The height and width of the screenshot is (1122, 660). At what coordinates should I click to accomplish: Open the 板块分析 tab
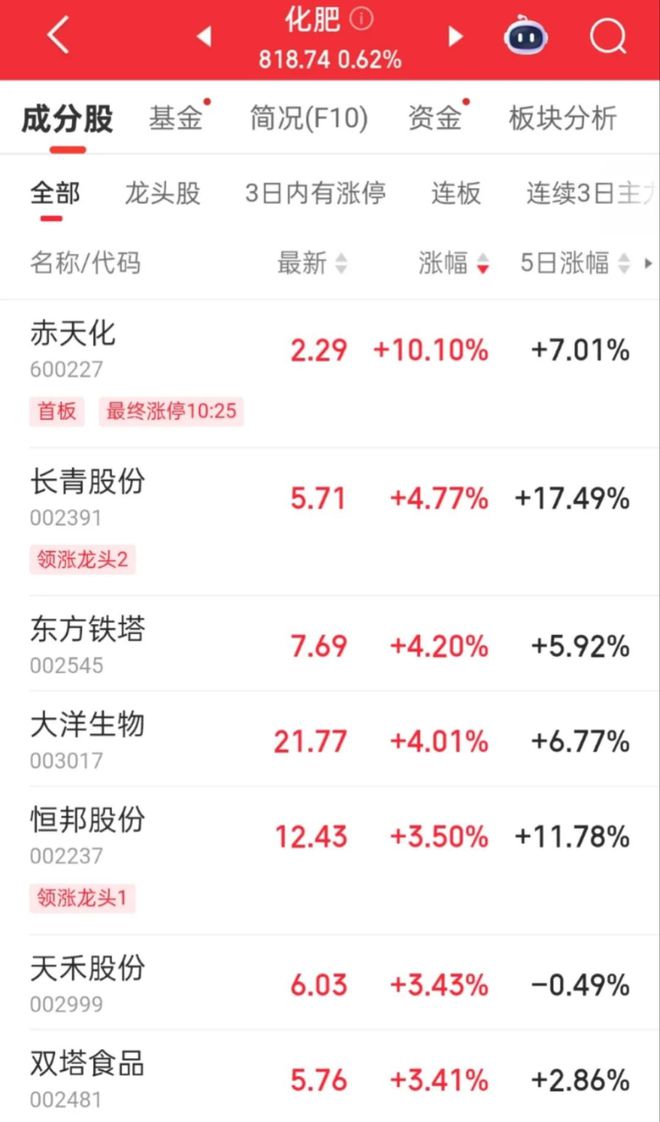tap(563, 118)
